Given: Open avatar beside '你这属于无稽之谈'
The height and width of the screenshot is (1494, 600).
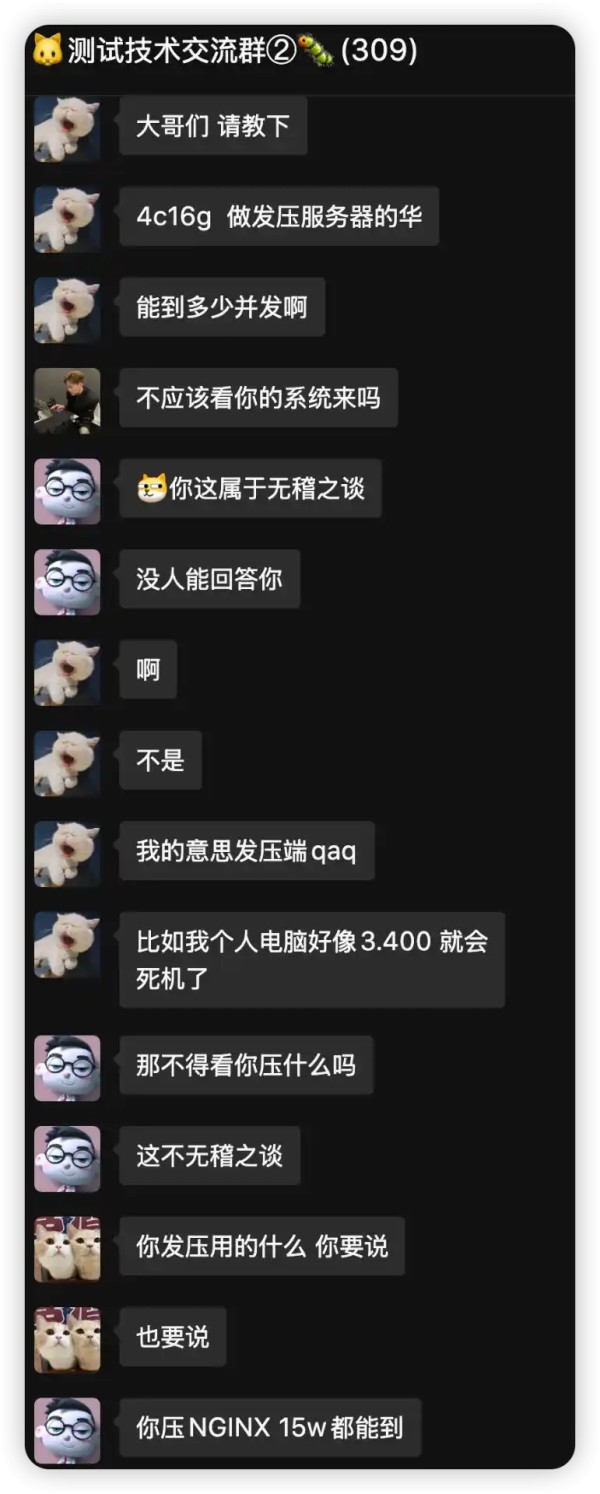Looking at the screenshot, I should pyautogui.click(x=67, y=491).
